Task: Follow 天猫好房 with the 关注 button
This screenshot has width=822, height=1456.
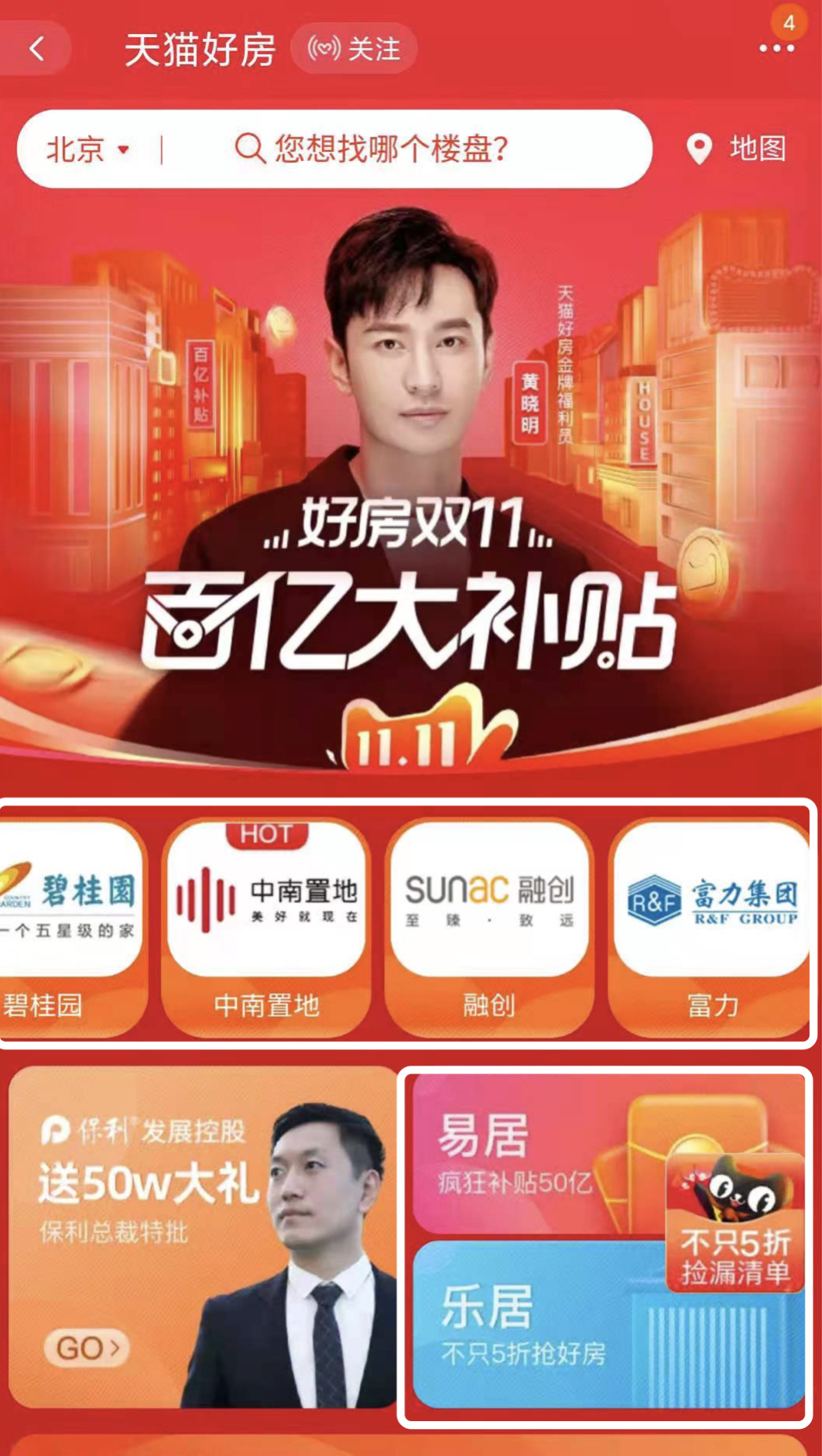Action: pos(354,50)
